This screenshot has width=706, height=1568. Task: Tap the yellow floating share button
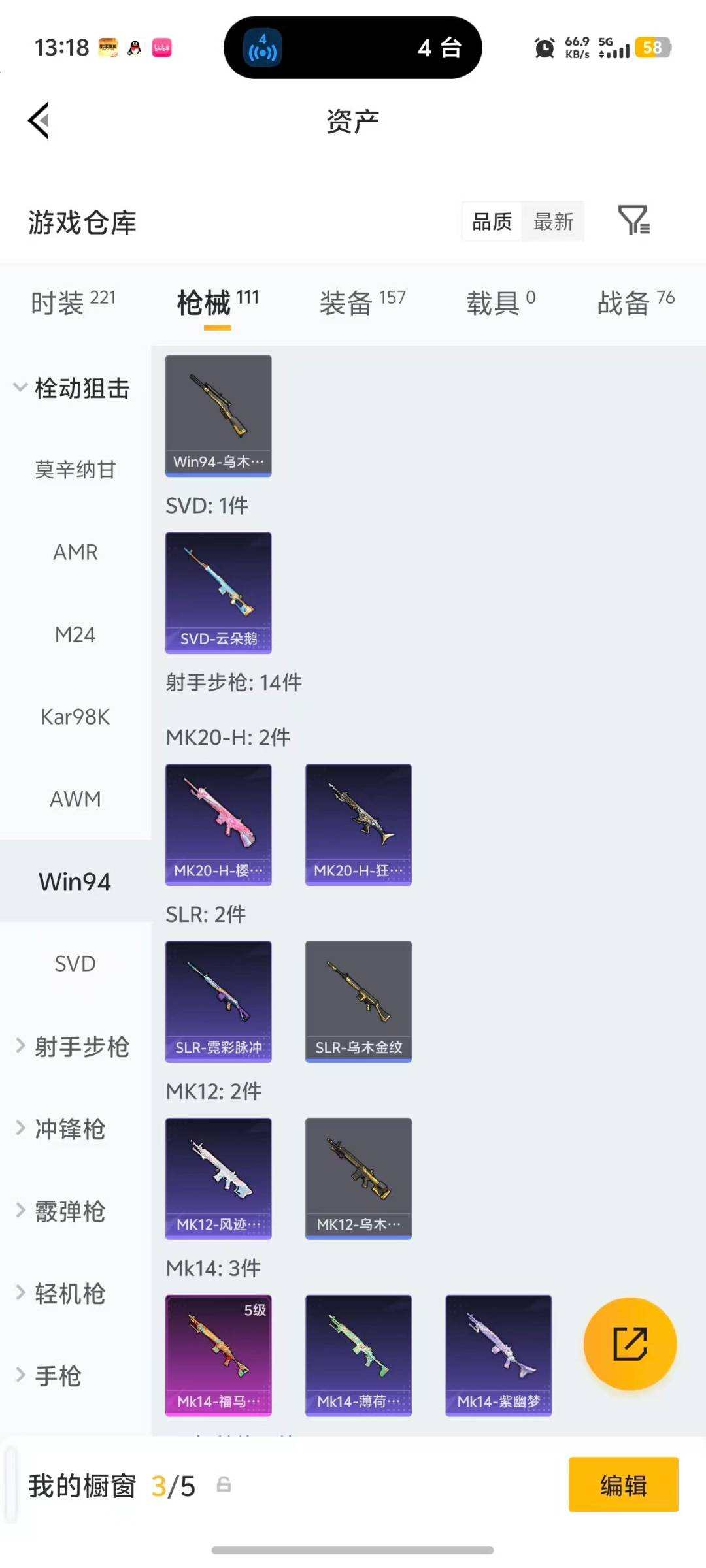pos(630,1344)
